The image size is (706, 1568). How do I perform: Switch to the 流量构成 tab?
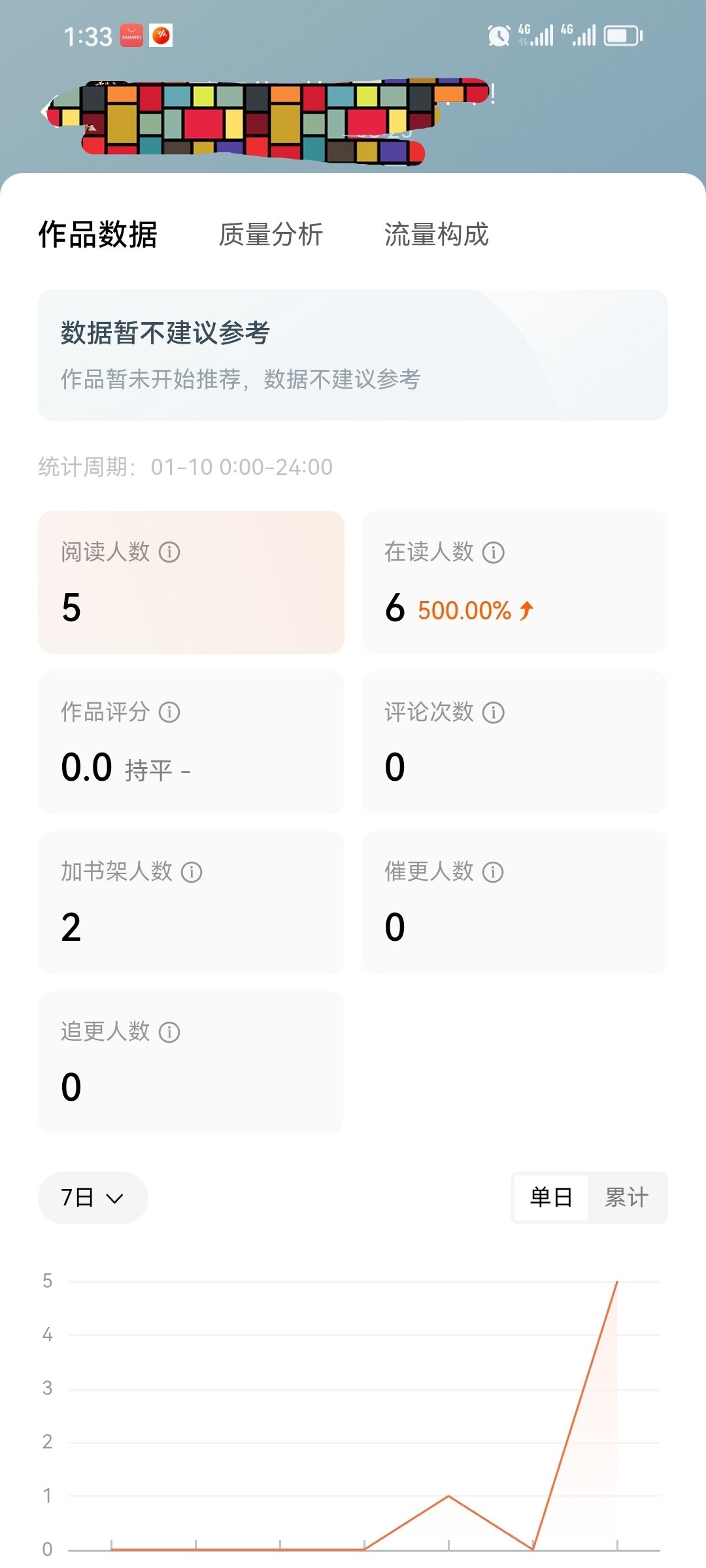pos(436,235)
